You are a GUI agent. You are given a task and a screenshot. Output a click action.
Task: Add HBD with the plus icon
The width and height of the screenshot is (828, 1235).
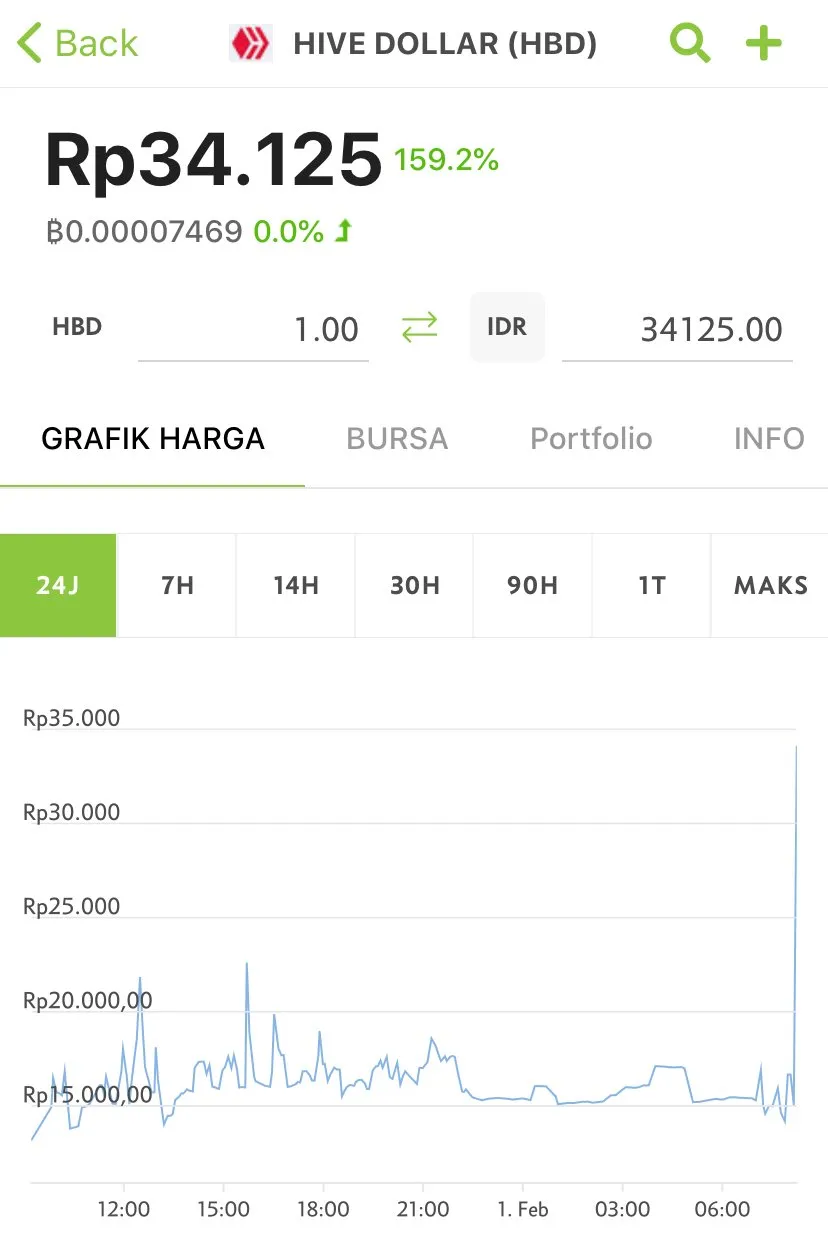(764, 43)
